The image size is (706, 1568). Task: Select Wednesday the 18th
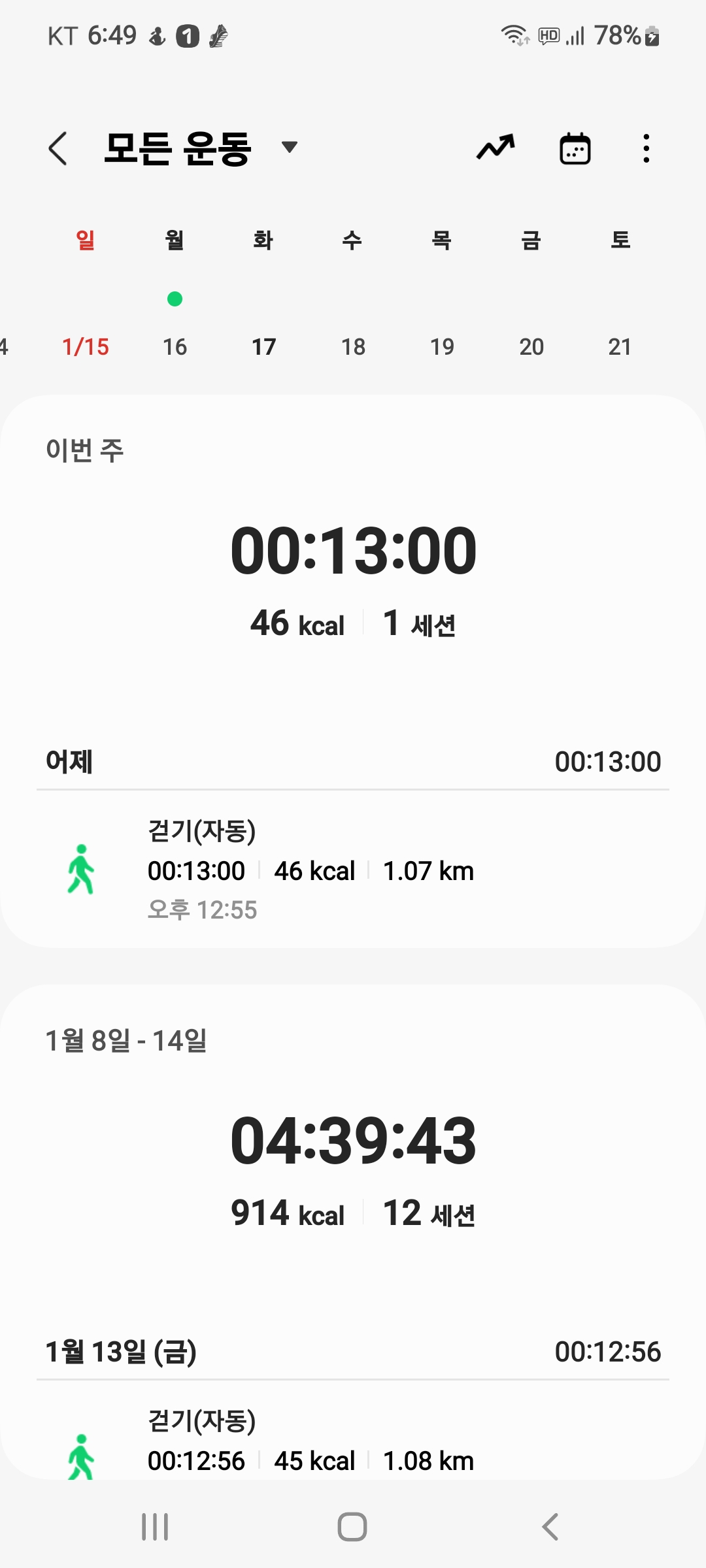coord(353,346)
